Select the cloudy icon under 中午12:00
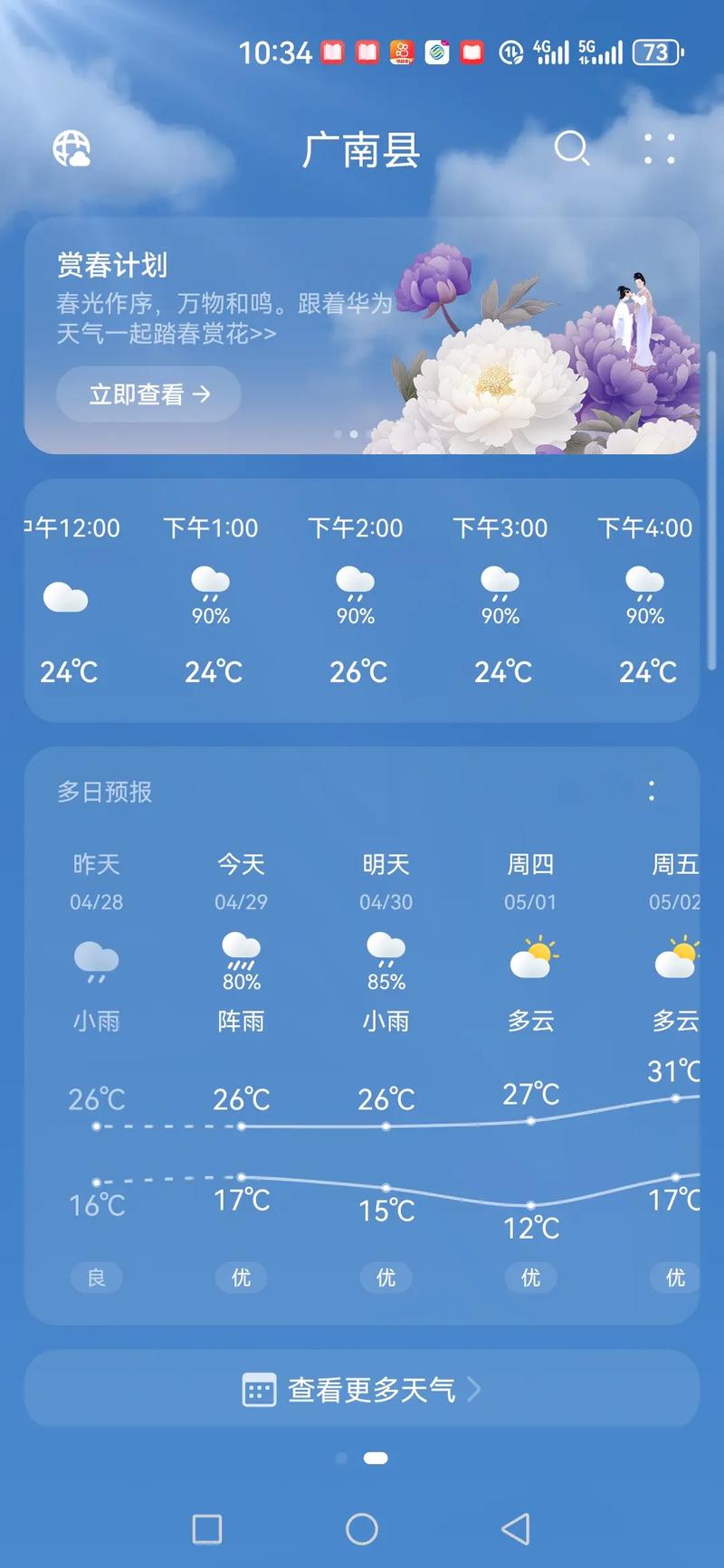Image resolution: width=724 pixels, height=1568 pixels. click(x=66, y=597)
